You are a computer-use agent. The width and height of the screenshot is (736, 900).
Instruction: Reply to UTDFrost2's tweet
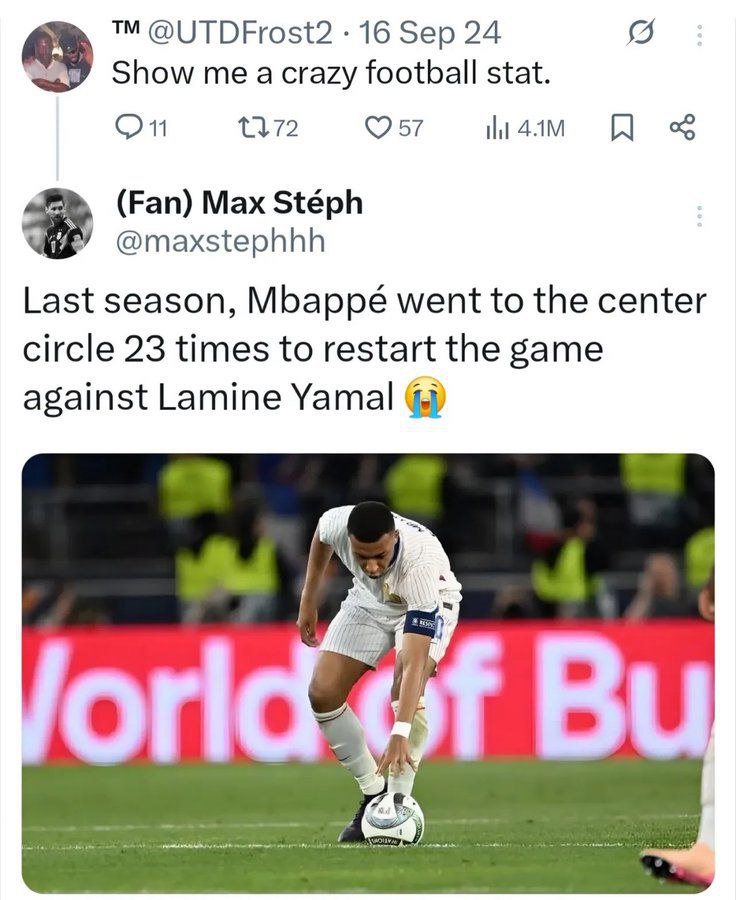tap(129, 127)
